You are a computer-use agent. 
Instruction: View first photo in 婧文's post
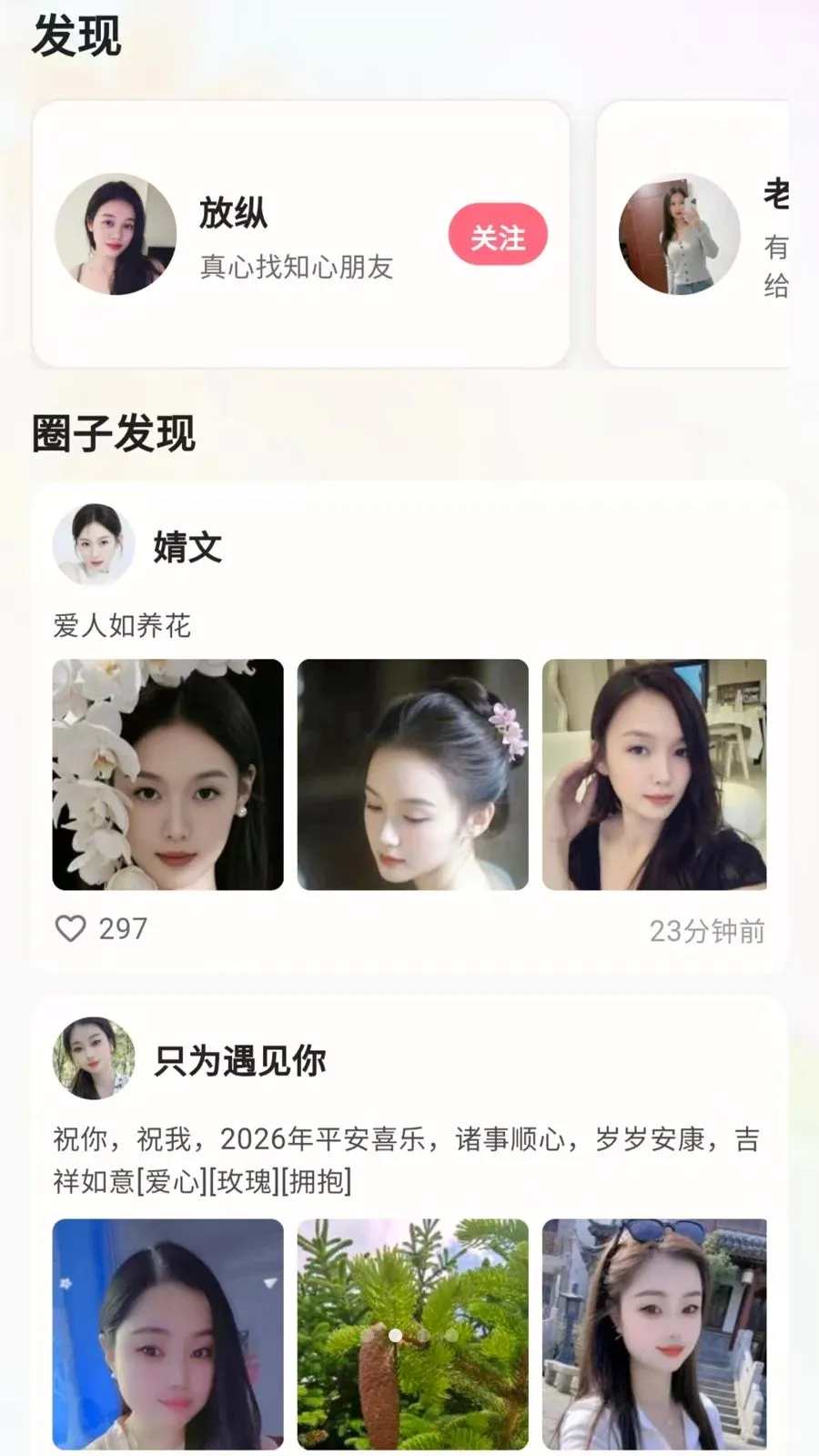pyautogui.click(x=168, y=774)
